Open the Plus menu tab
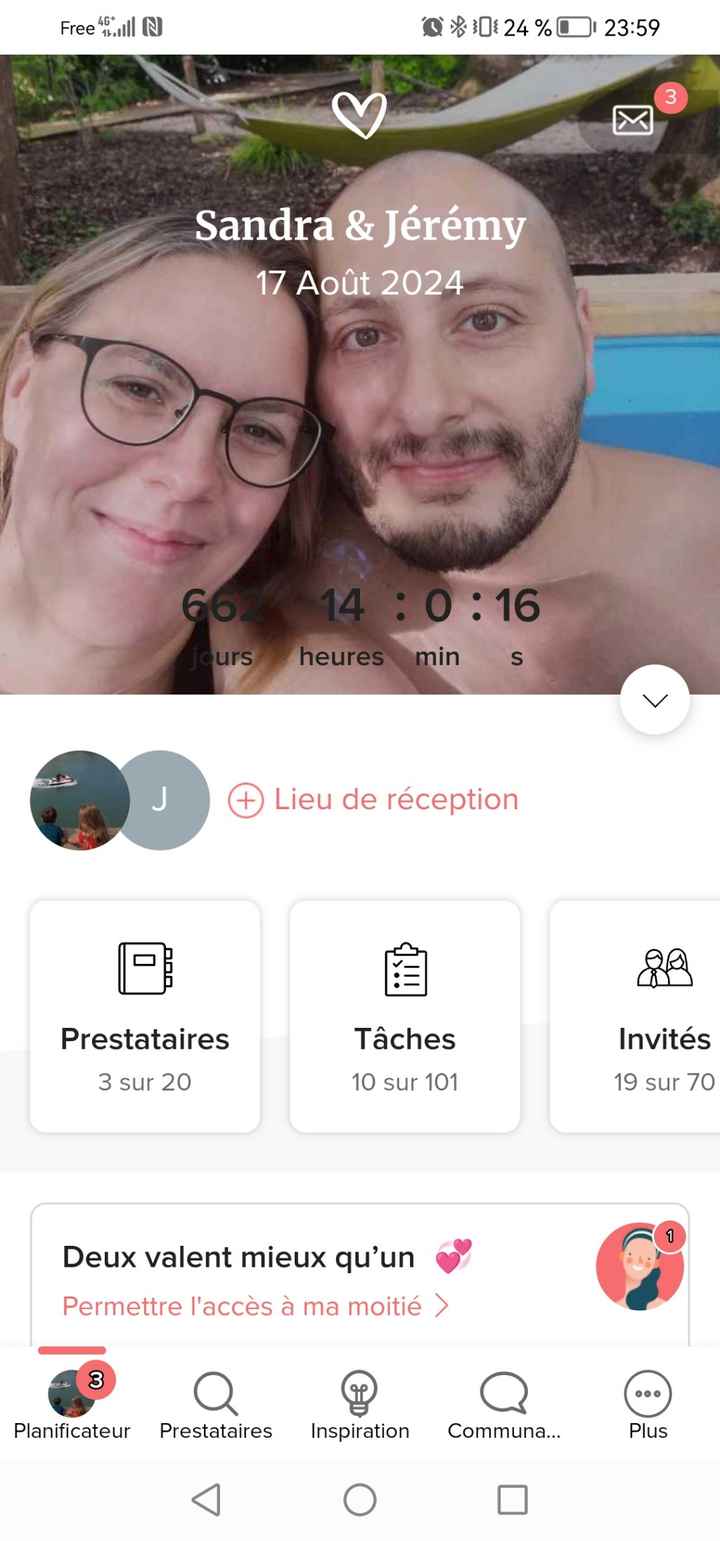This screenshot has height=1541, width=720. point(648,1405)
